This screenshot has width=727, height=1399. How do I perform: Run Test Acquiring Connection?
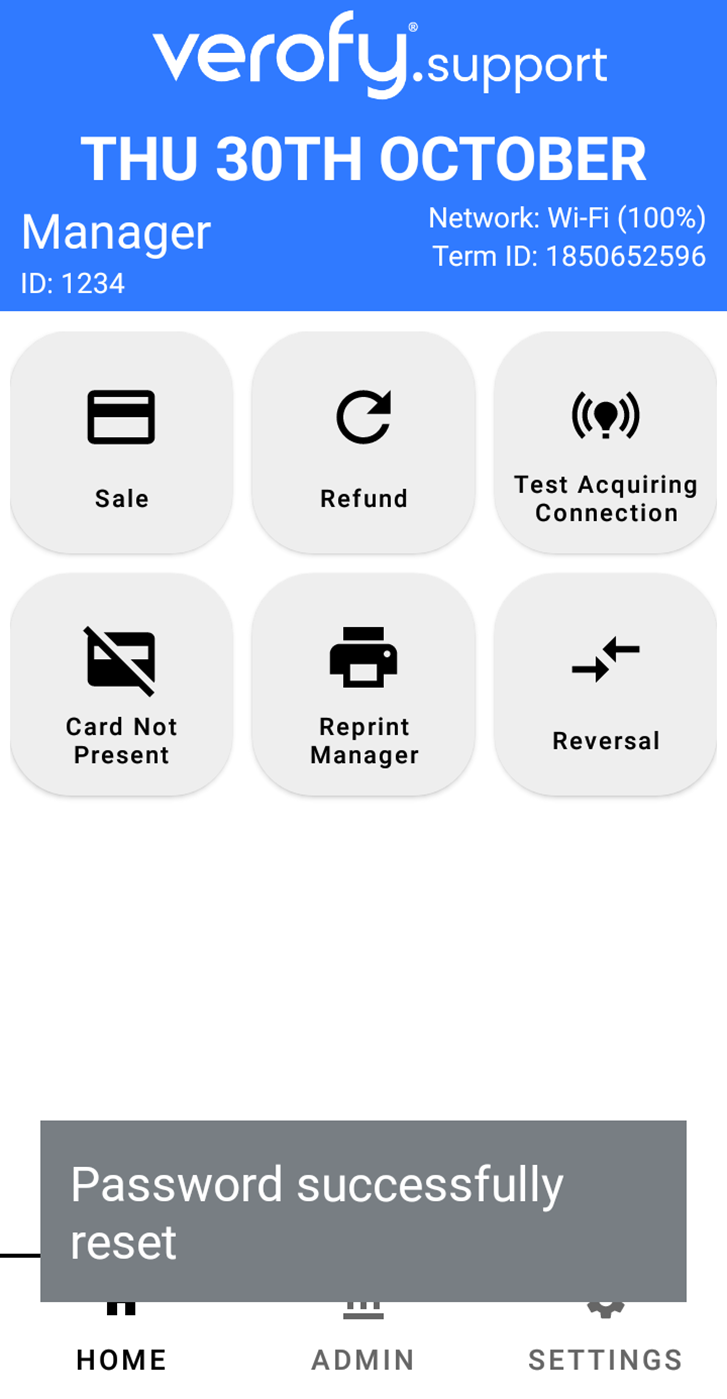(x=605, y=442)
